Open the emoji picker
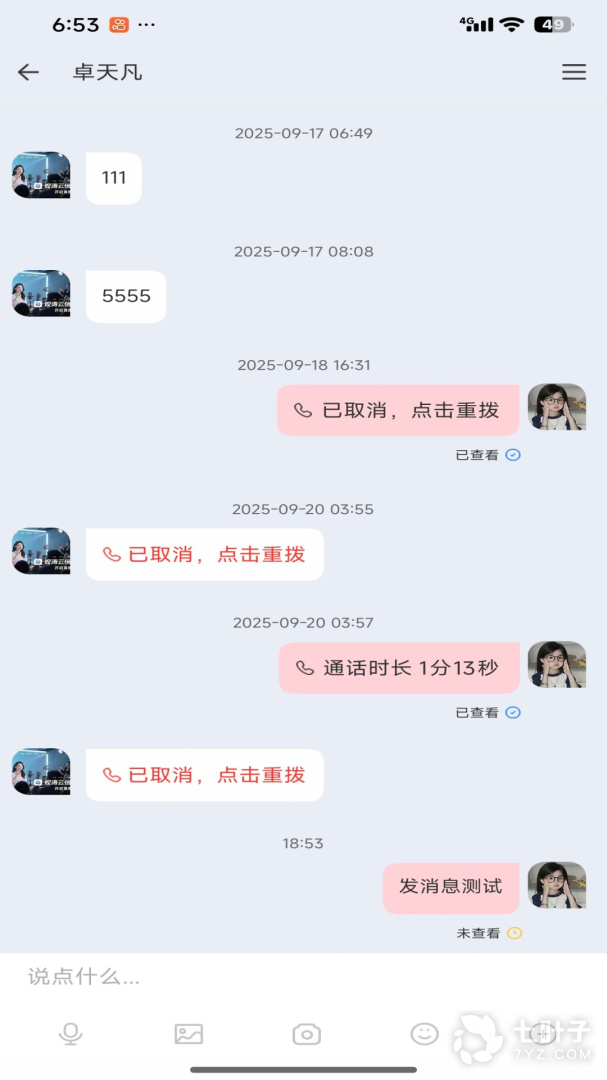The image size is (607, 1080). tap(425, 1034)
